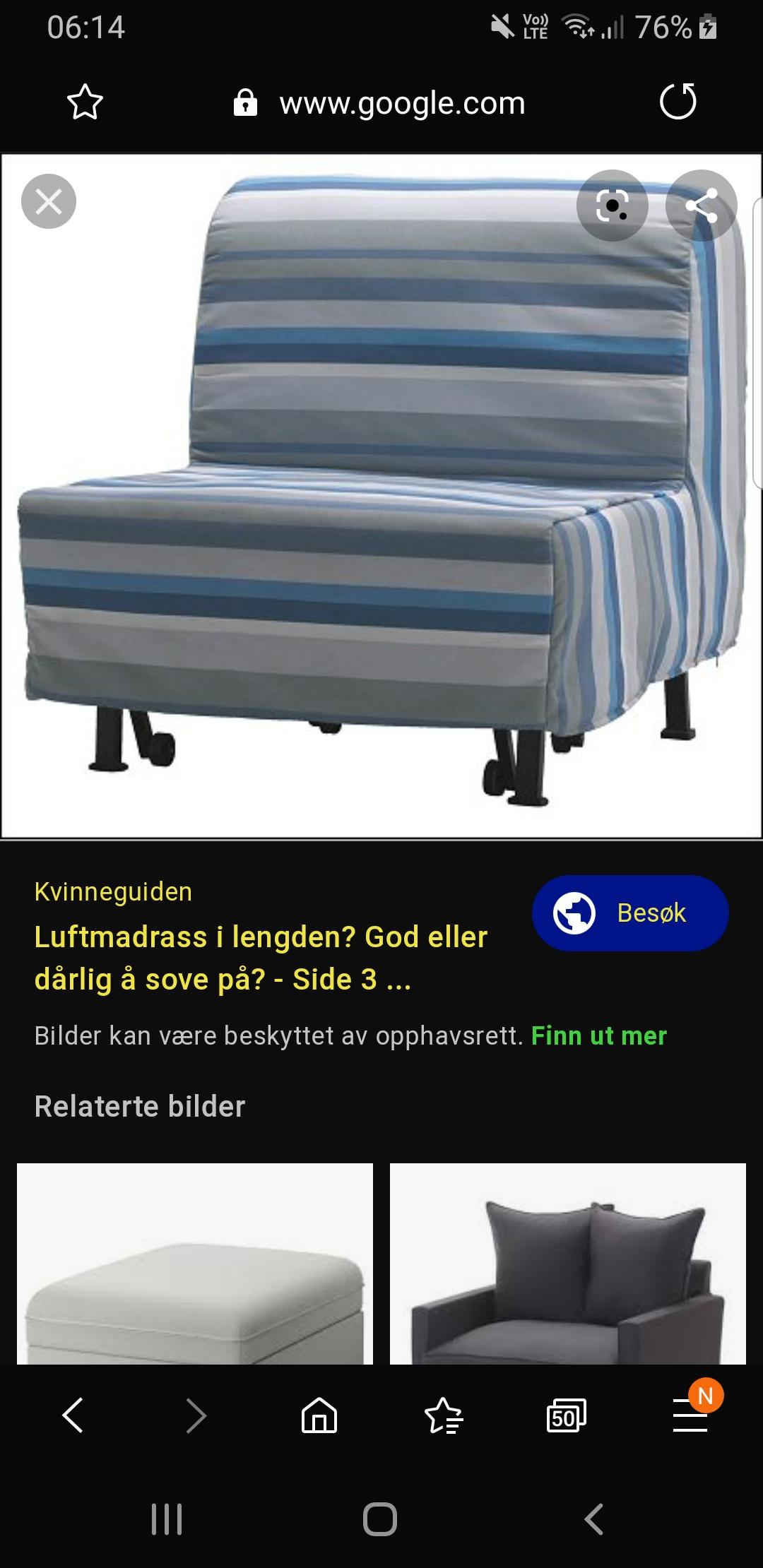This screenshot has width=763, height=1568.
Task: Go back to the previous page
Action: (73, 1415)
